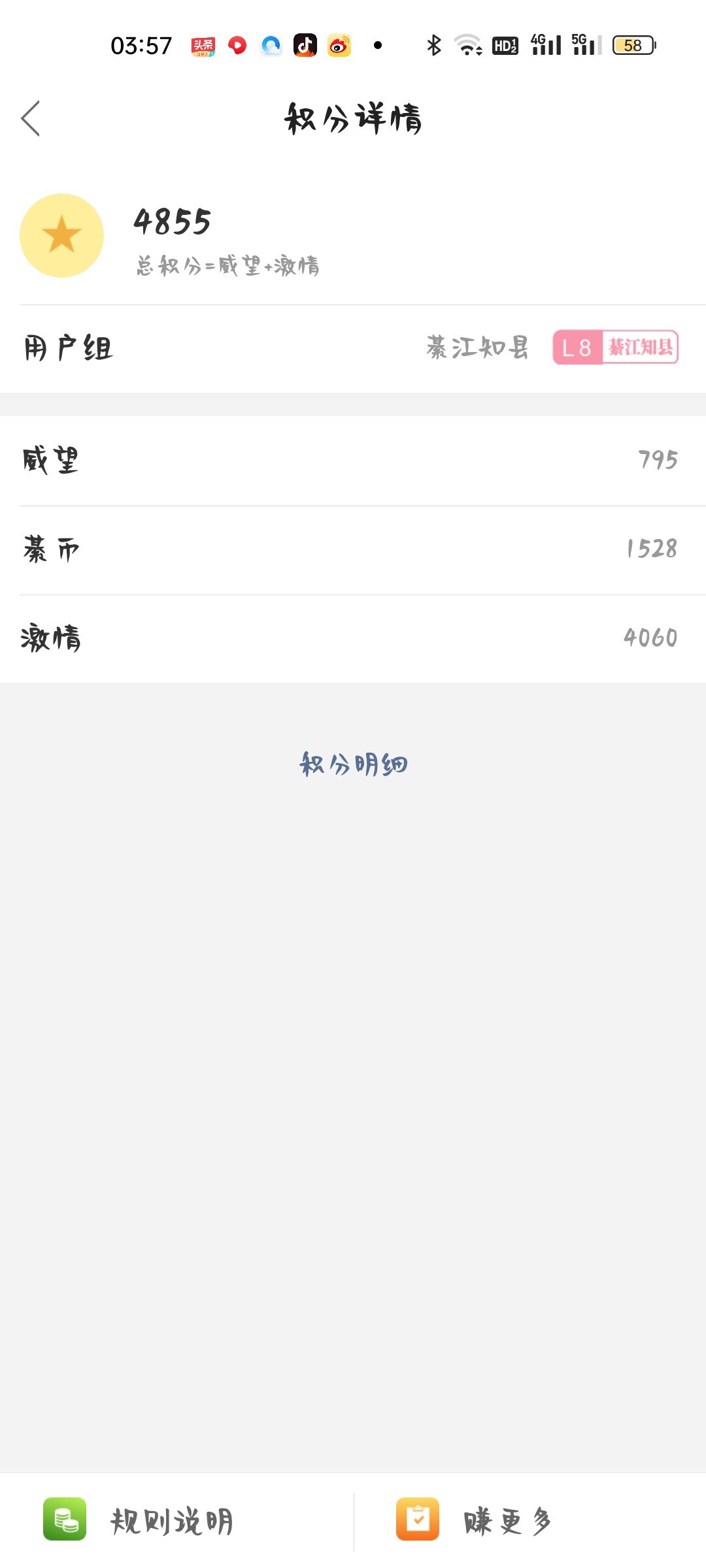Open the 用户组 user group row
Screen dimensions: 706x1568
(353, 348)
